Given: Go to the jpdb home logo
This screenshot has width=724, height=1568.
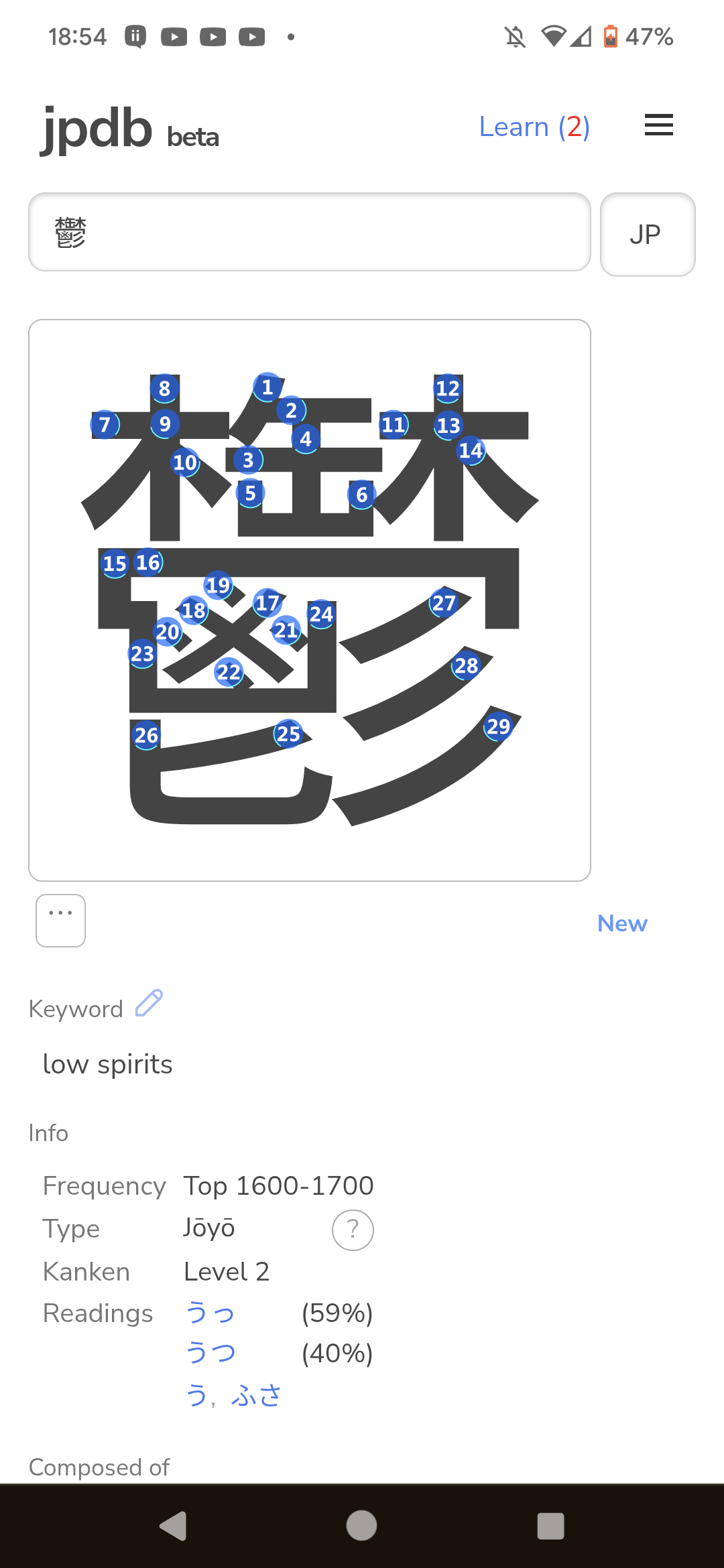Looking at the screenshot, I should point(130,129).
